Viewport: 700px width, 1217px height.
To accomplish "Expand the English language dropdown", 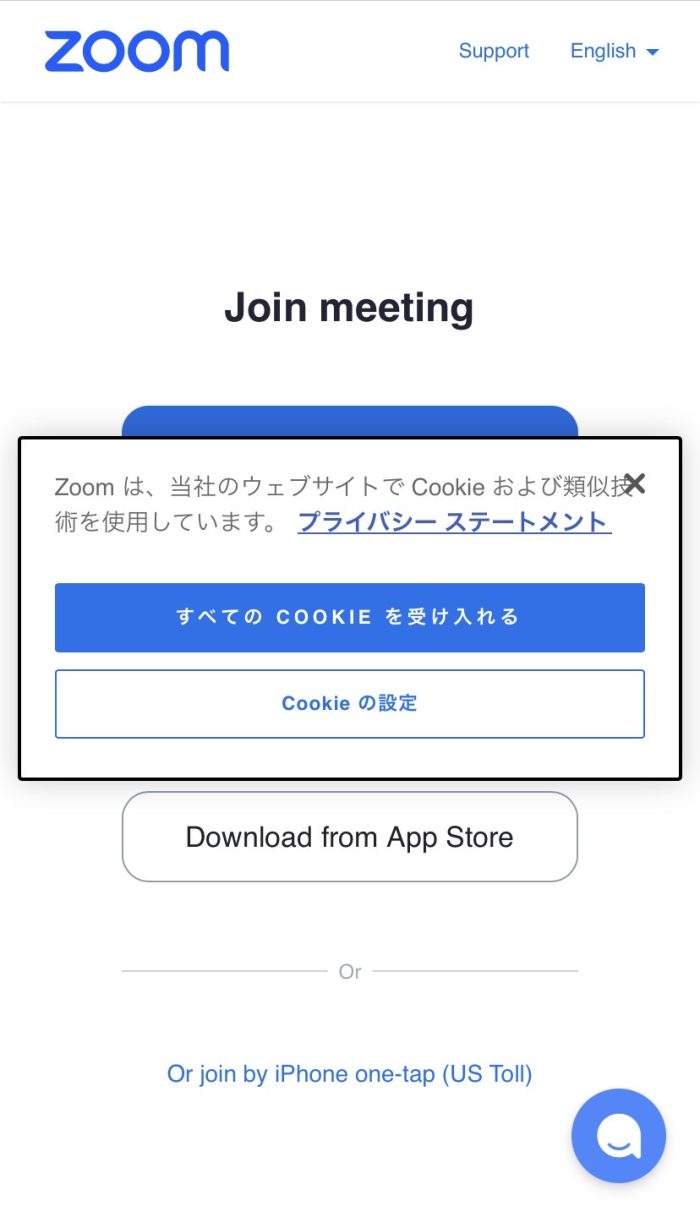I will coord(613,51).
